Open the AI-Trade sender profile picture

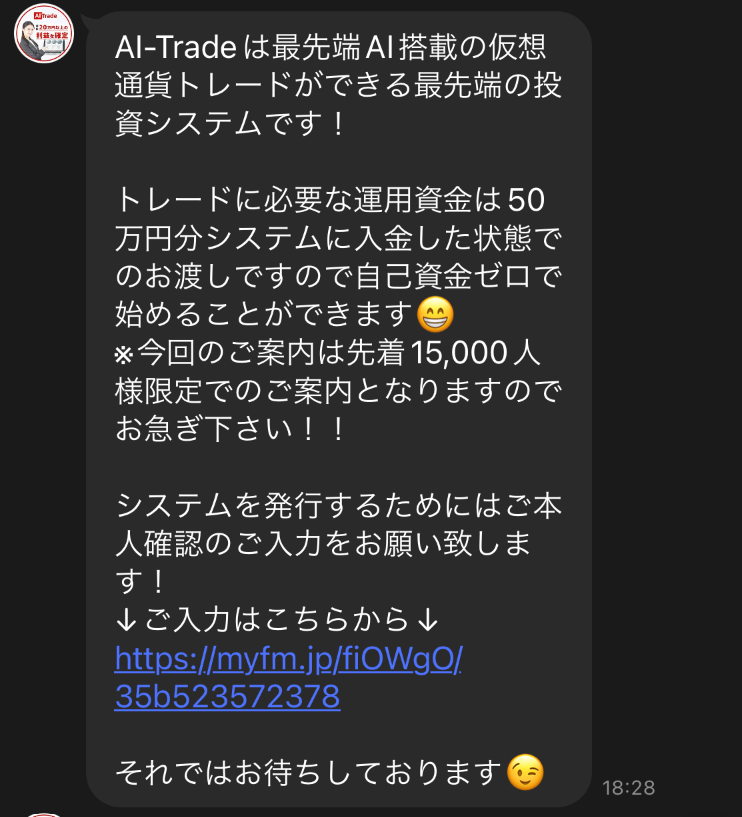click(44, 33)
